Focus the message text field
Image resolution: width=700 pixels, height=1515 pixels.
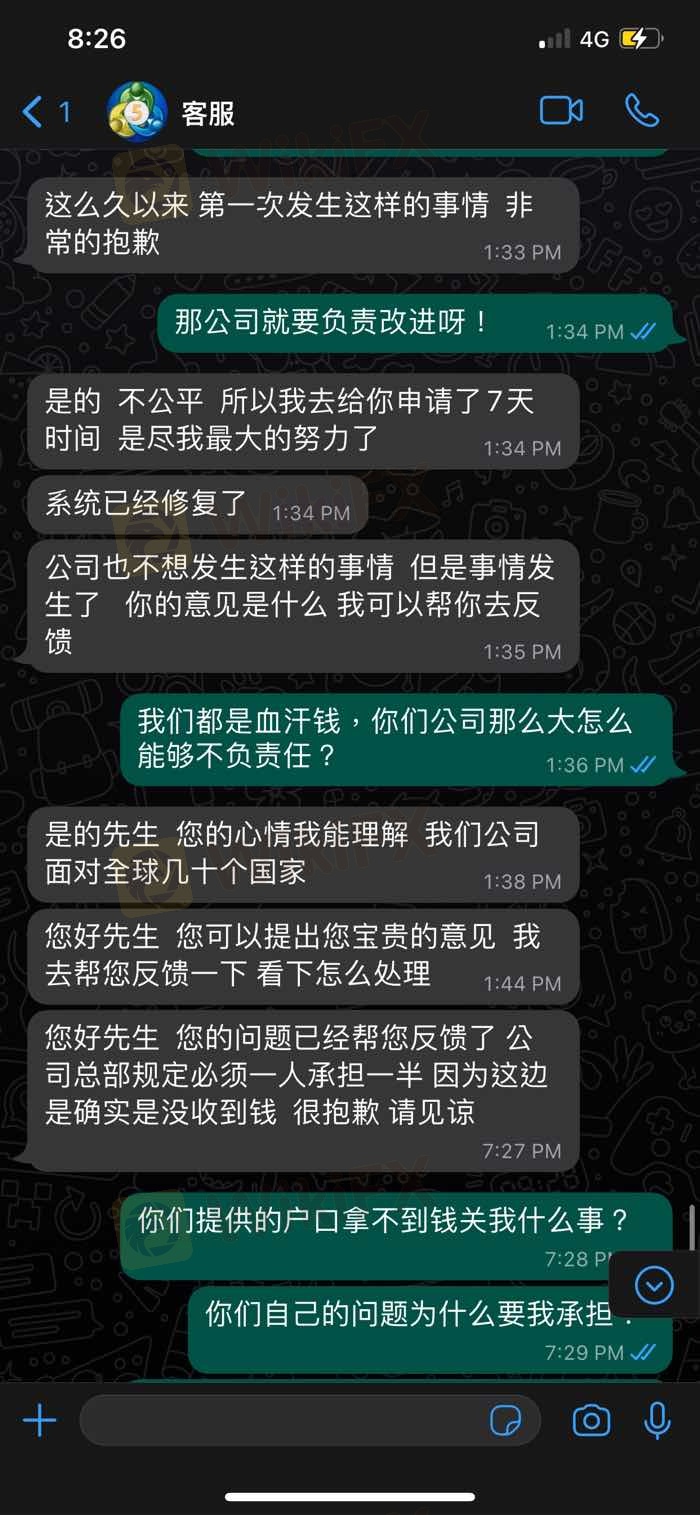click(280, 1420)
